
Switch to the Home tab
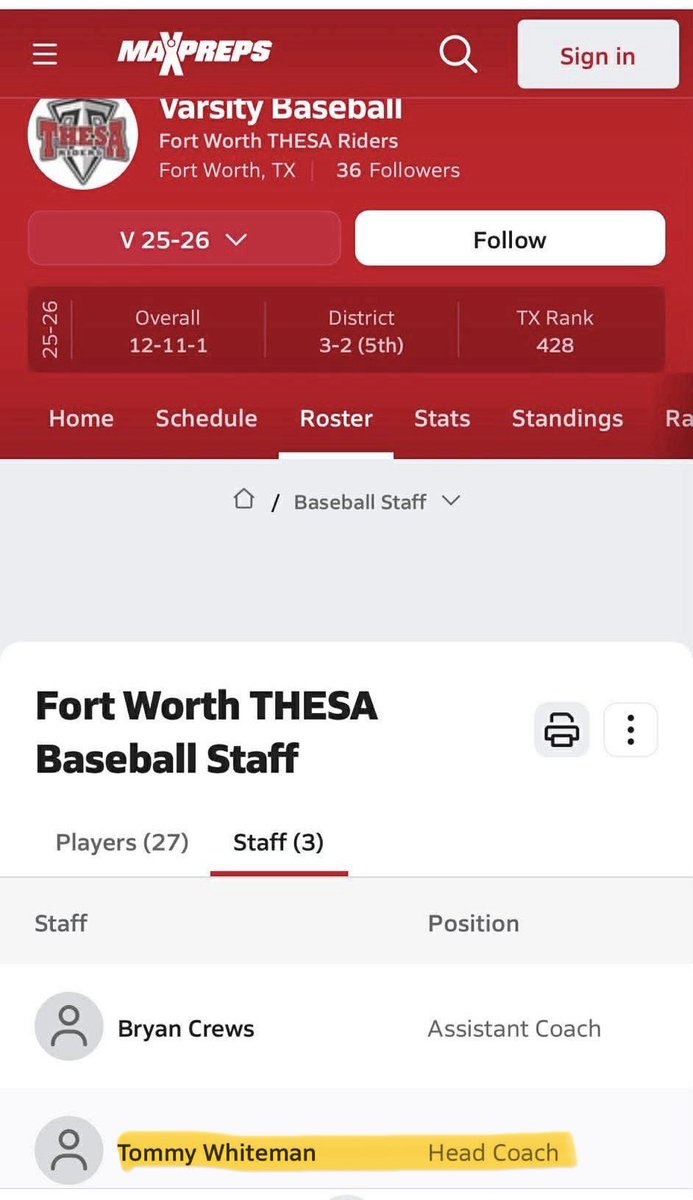tap(81, 418)
